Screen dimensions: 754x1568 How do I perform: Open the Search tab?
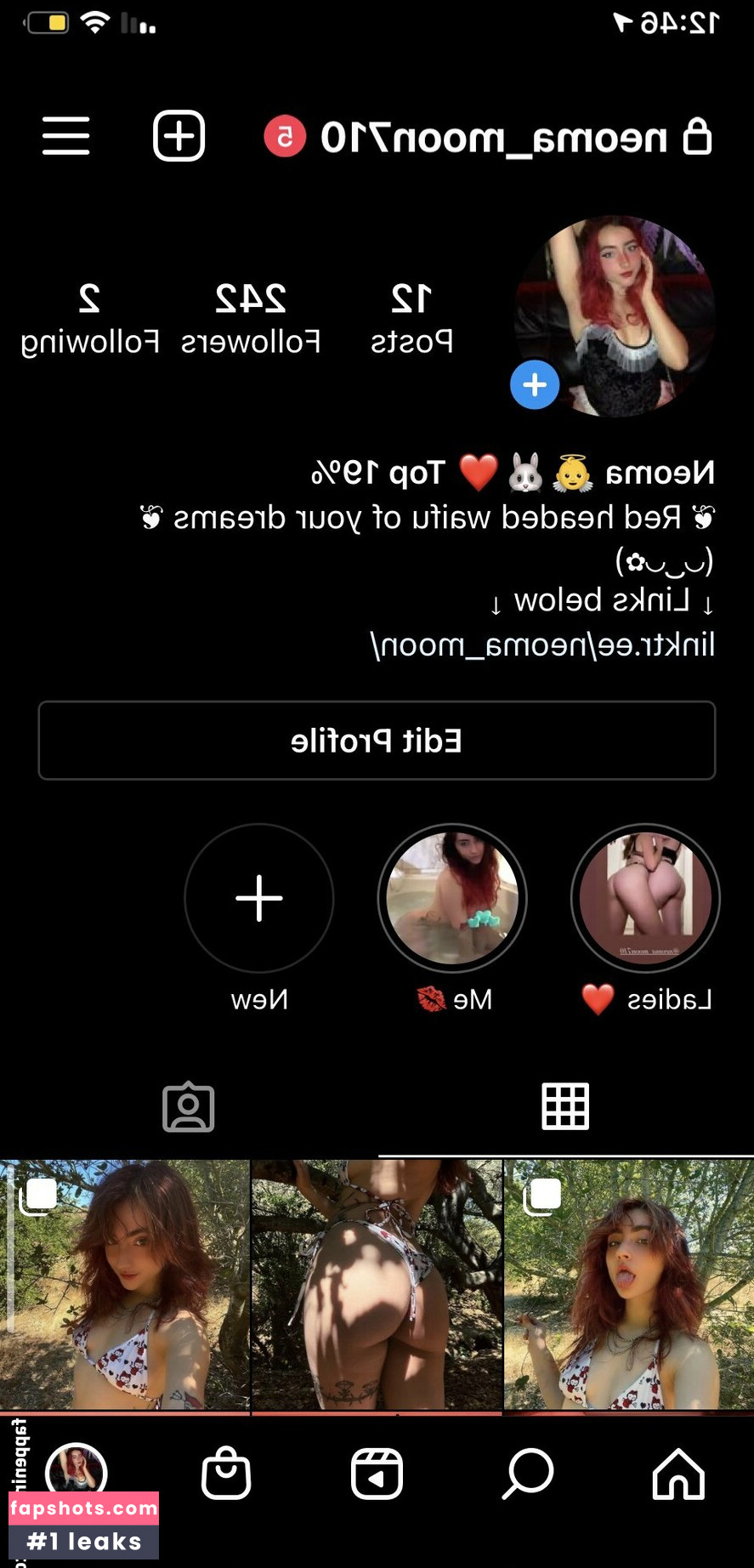(528, 1474)
